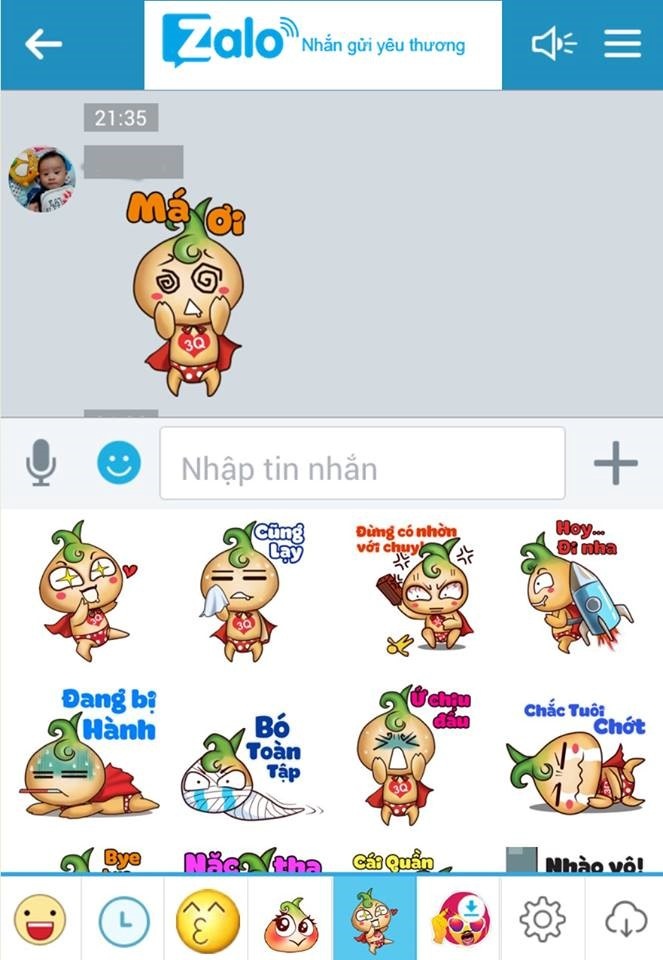Switch to the recent stickers clock tab
This screenshot has height=960, width=663.
[124, 918]
